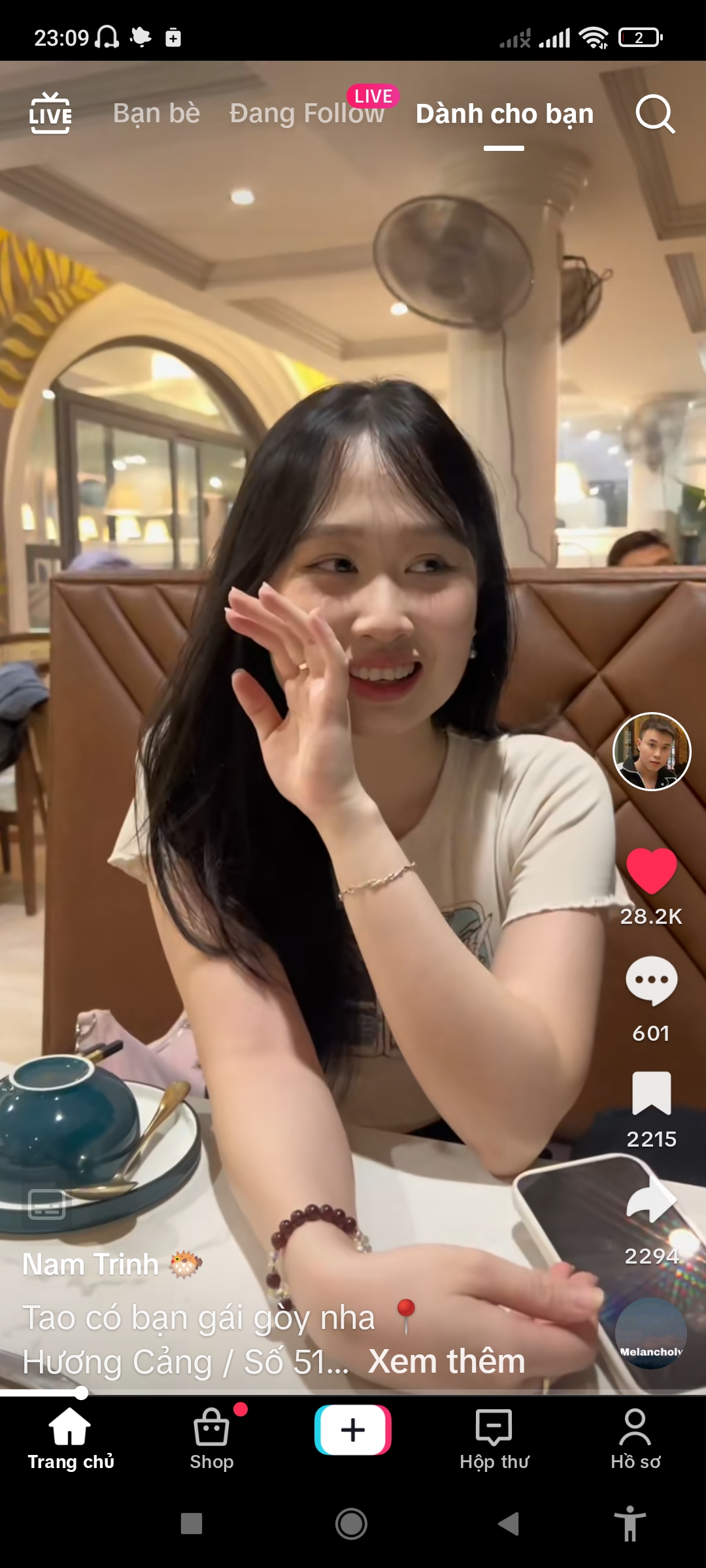Open the creator's profile avatar

coord(651,751)
